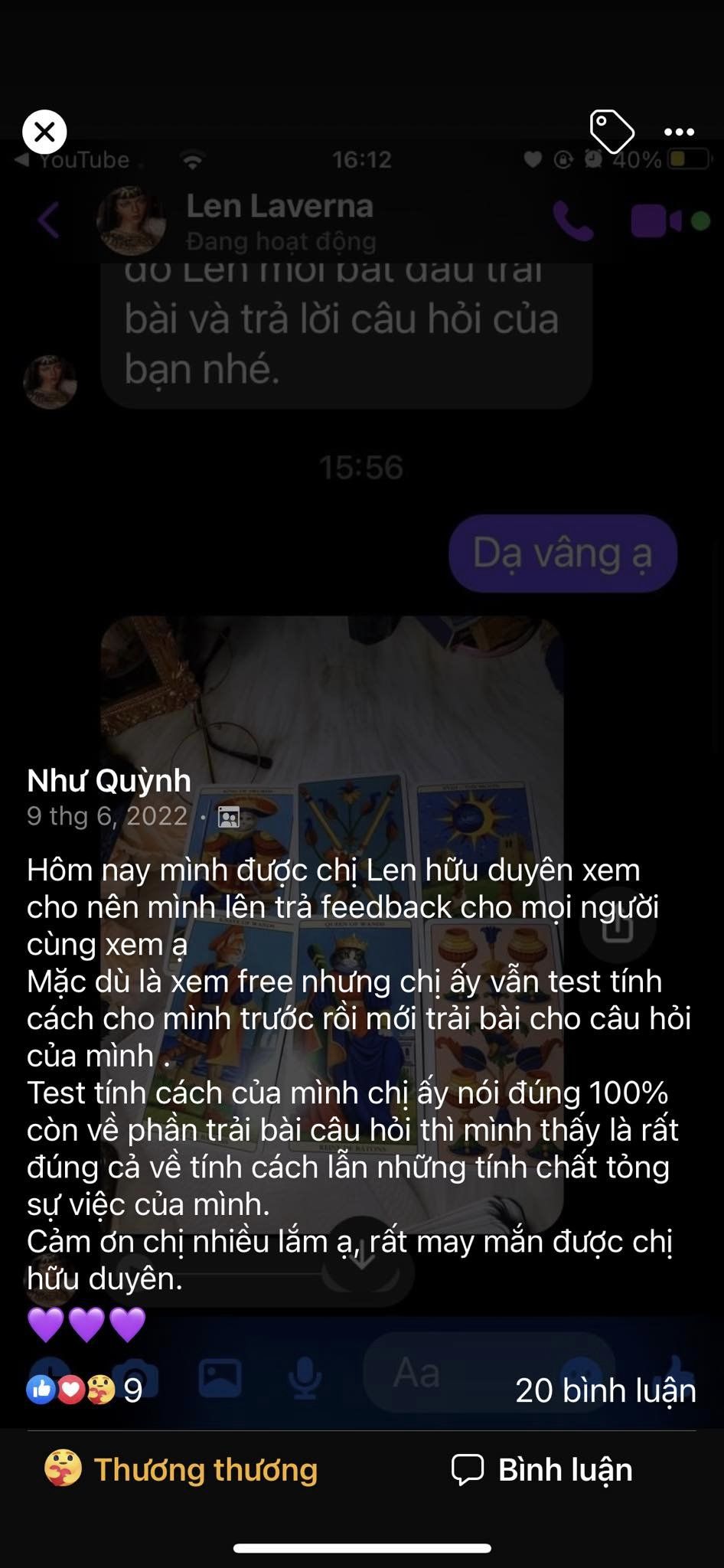Tap Bình luận to write a comment
This screenshot has width=724, height=1568.
(542, 1469)
